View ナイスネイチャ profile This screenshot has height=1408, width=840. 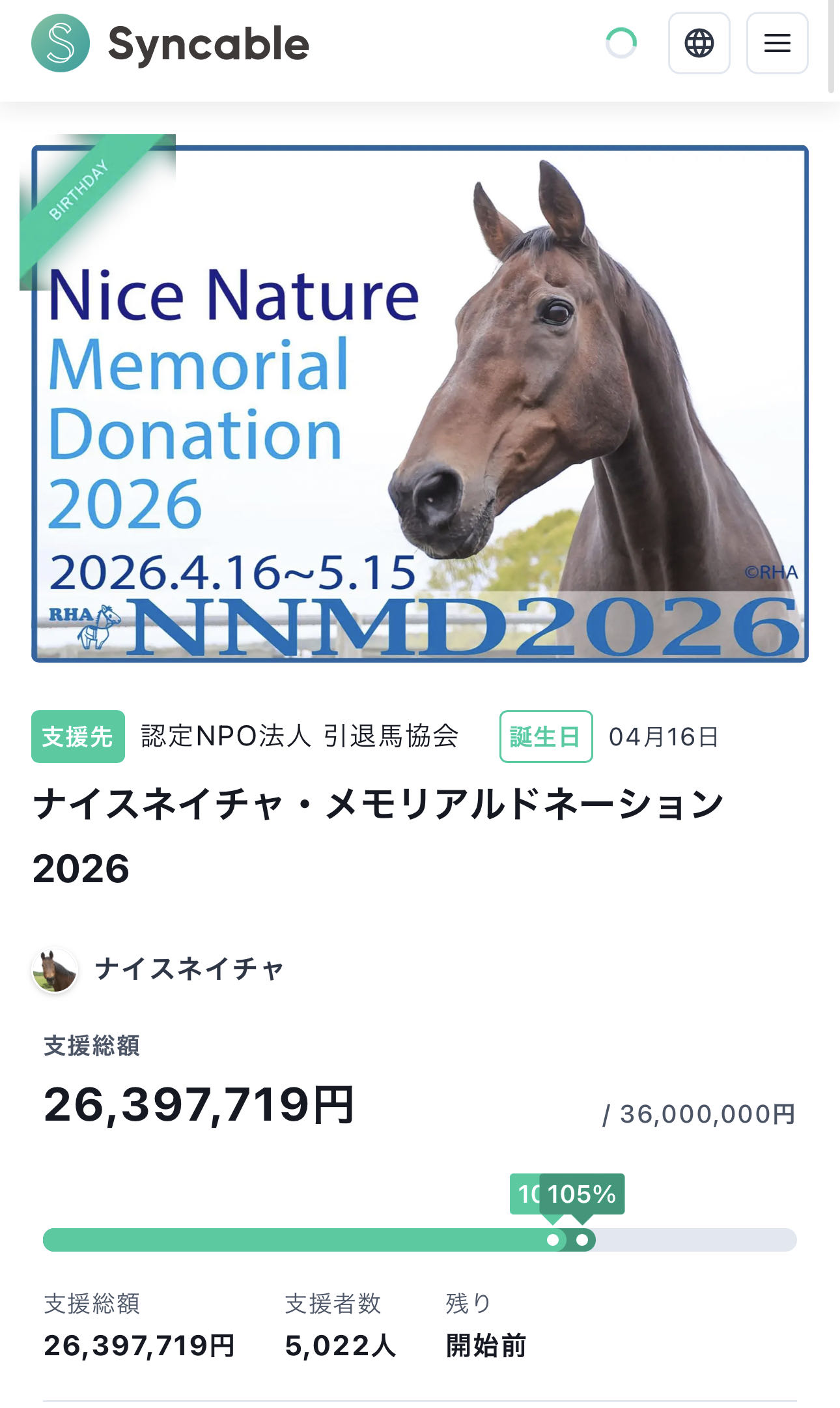click(188, 969)
